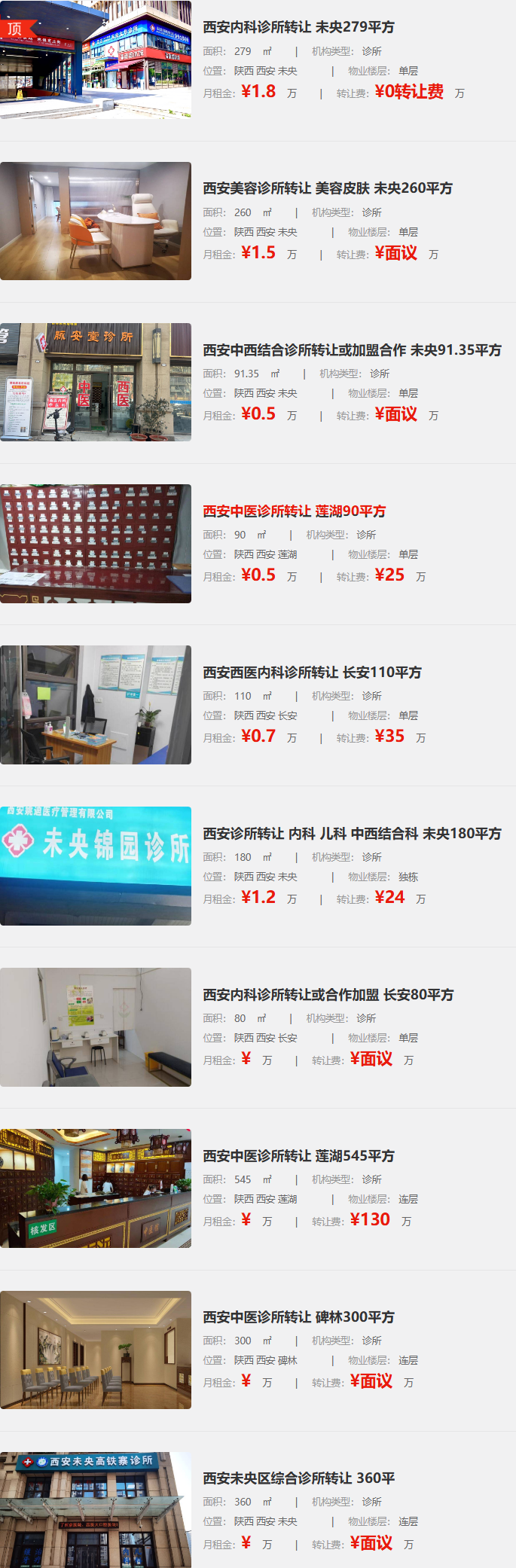
Task: Open 西安未央区综合诊所转让 360平 listing
Action: pos(298,1478)
